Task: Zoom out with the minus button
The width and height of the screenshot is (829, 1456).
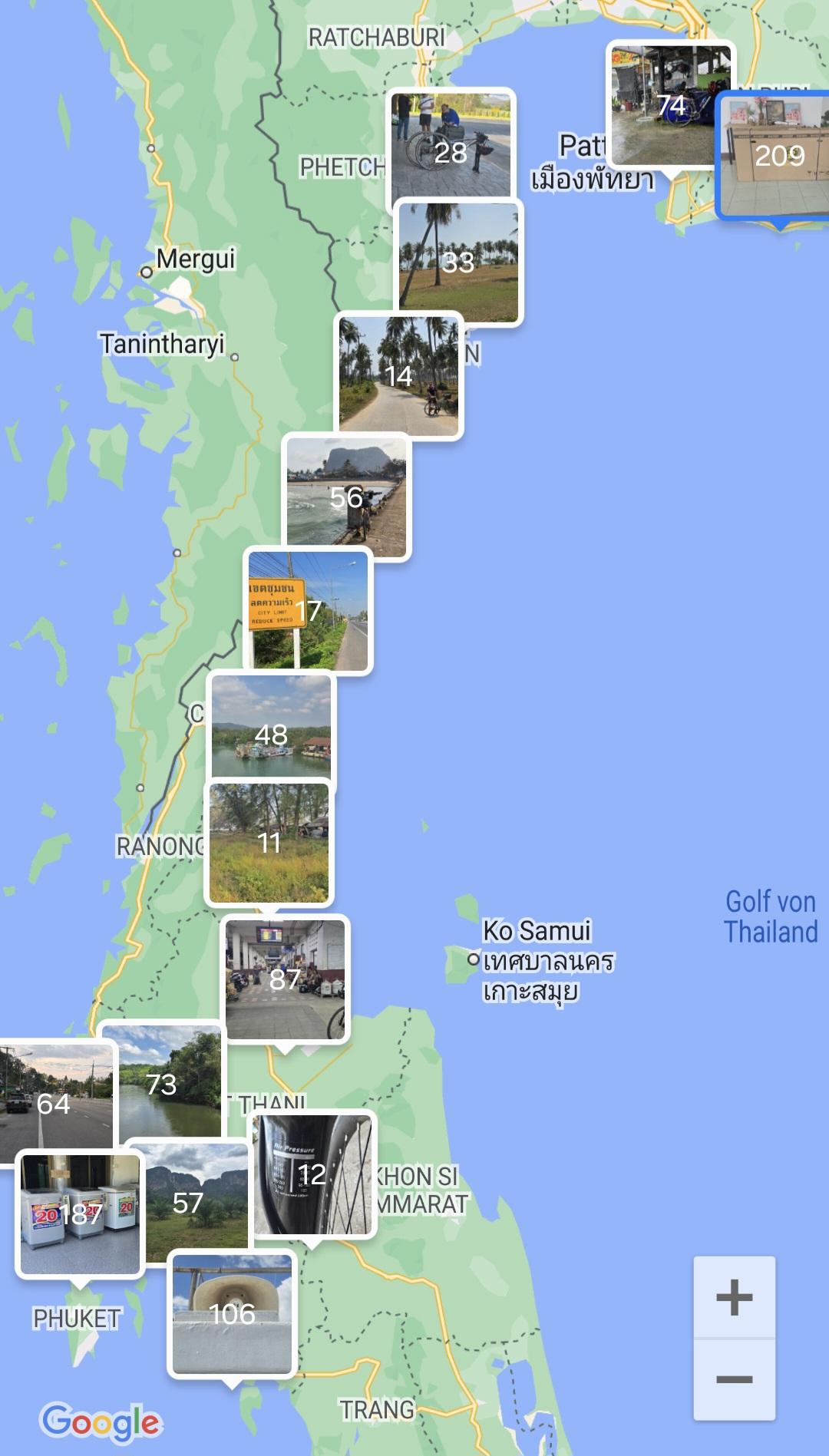Action: tap(734, 1379)
